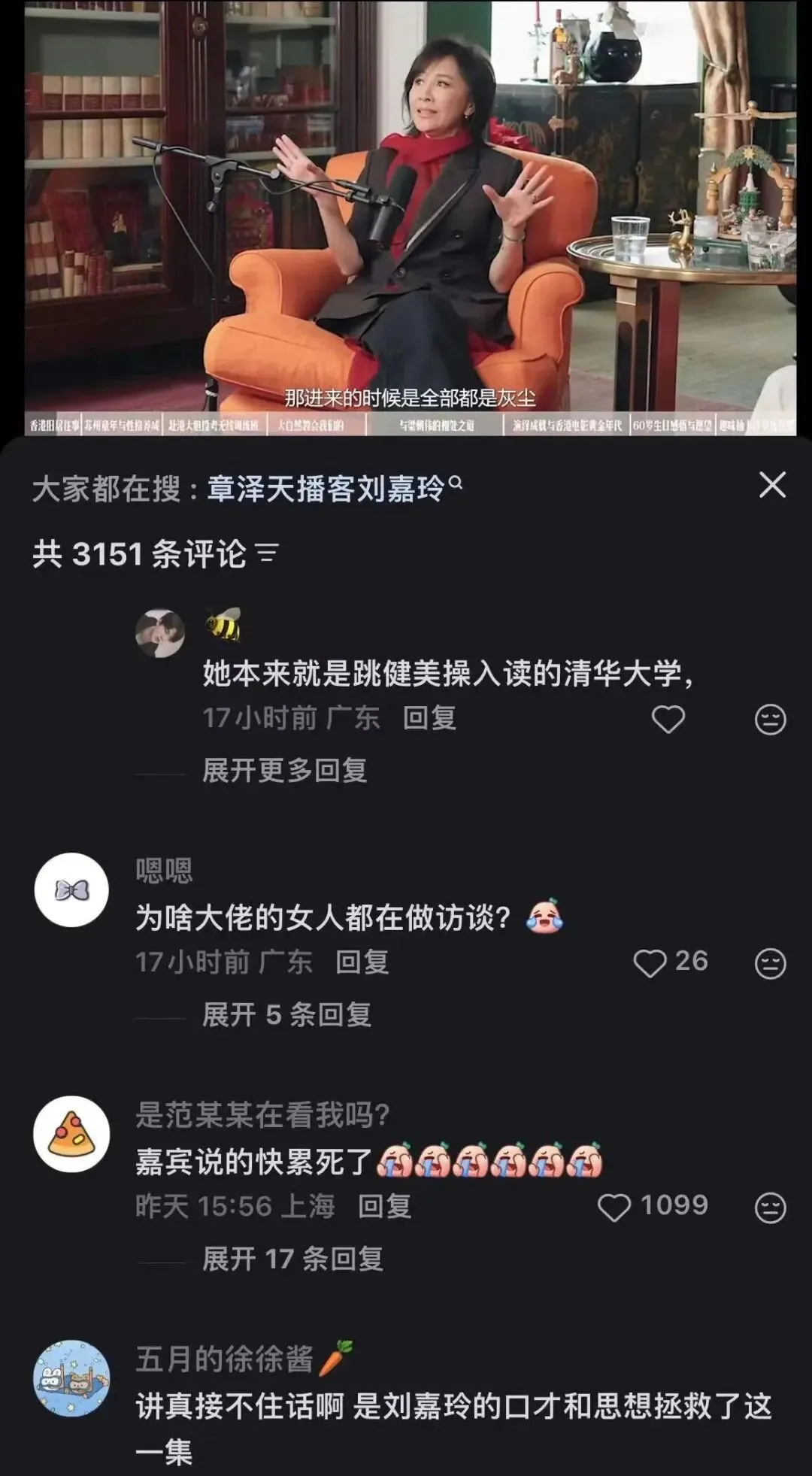Expand 展开更多回复
This screenshot has width=812, height=1476.
coord(284,770)
